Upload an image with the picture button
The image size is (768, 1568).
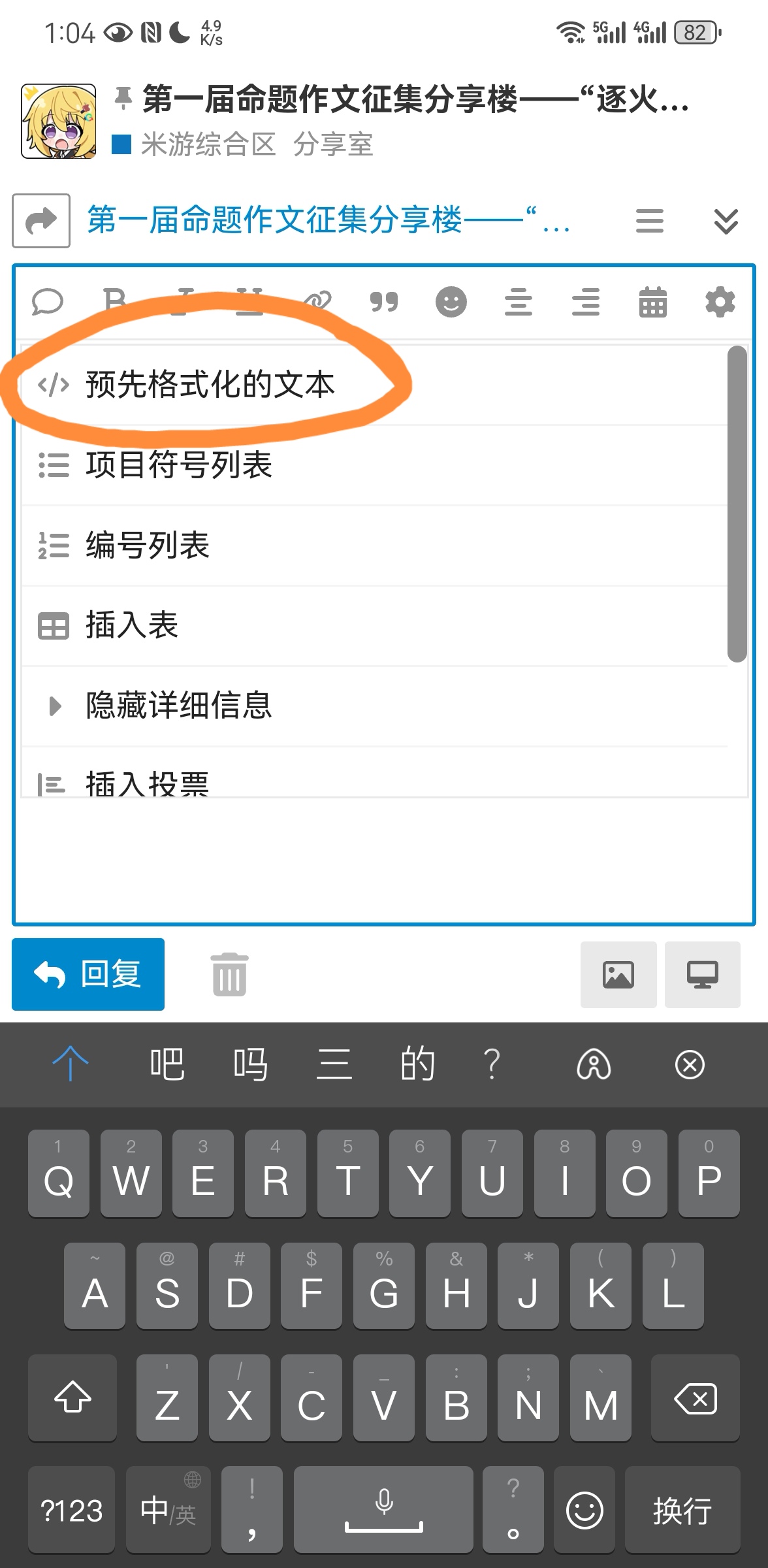click(618, 974)
